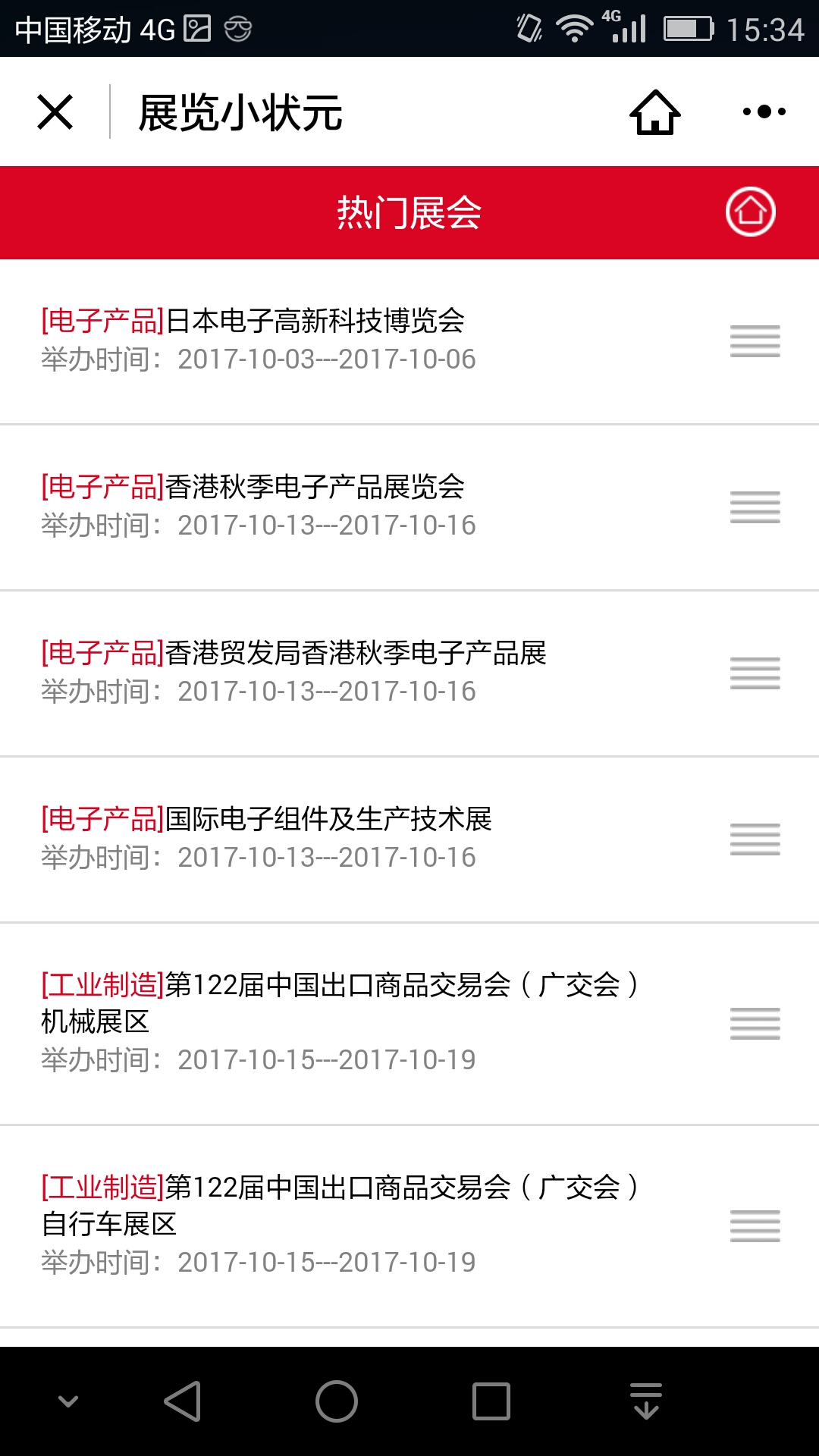Open the three-dot overflow menu

coord(764,111)
